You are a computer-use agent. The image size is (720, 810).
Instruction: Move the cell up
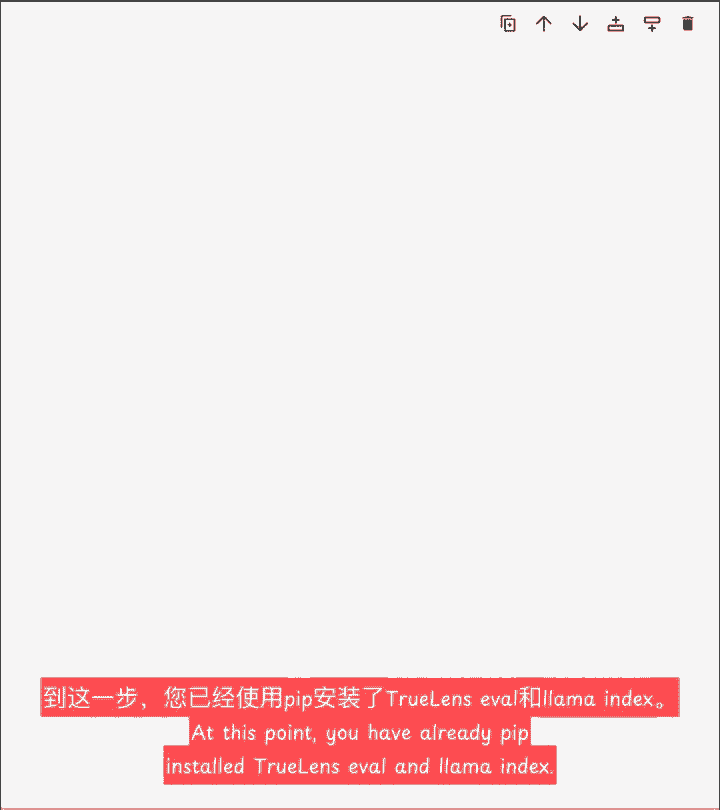point(544,24)
